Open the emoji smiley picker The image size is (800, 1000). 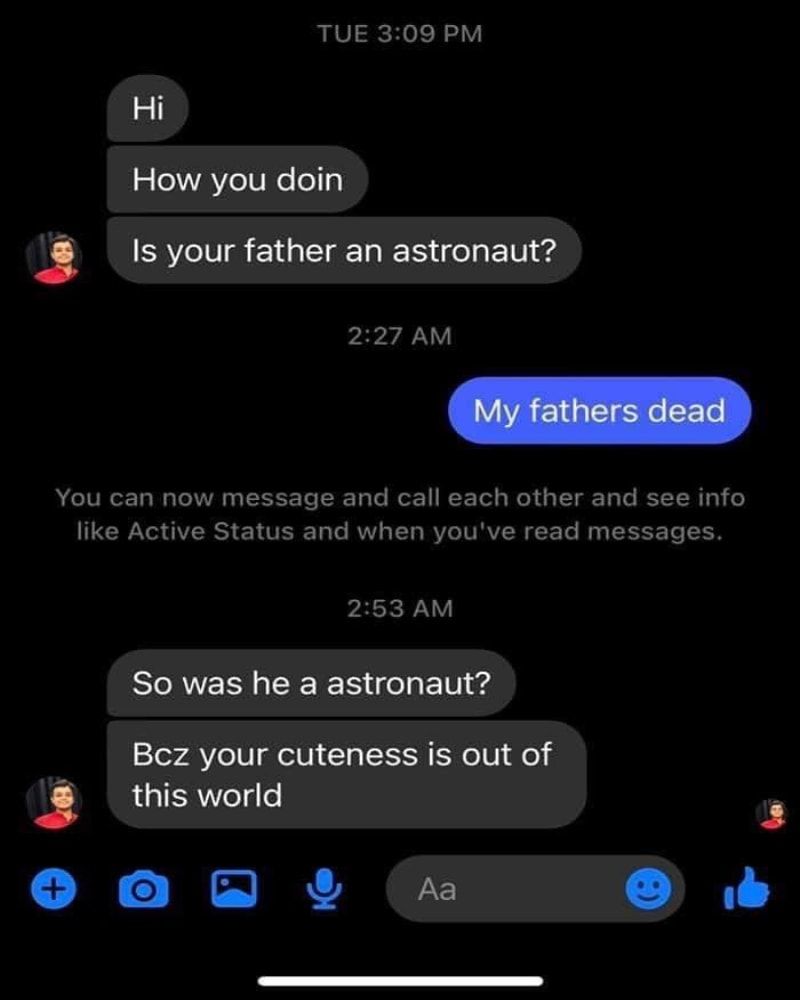click(649, 888)
